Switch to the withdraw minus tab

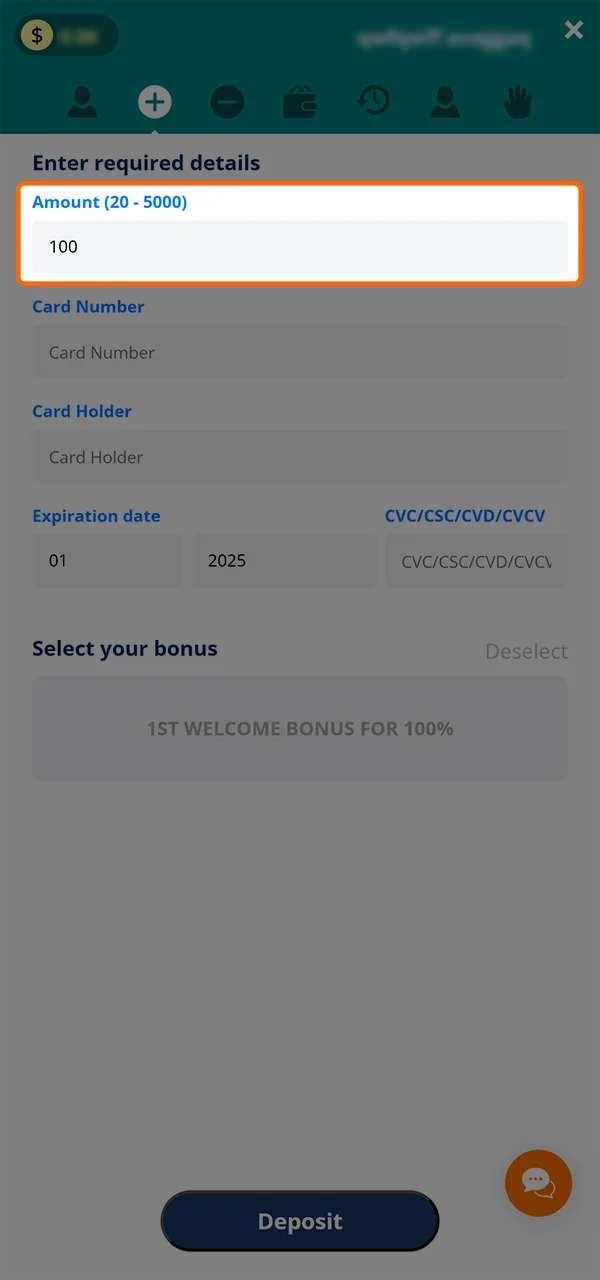coord(227,102)
